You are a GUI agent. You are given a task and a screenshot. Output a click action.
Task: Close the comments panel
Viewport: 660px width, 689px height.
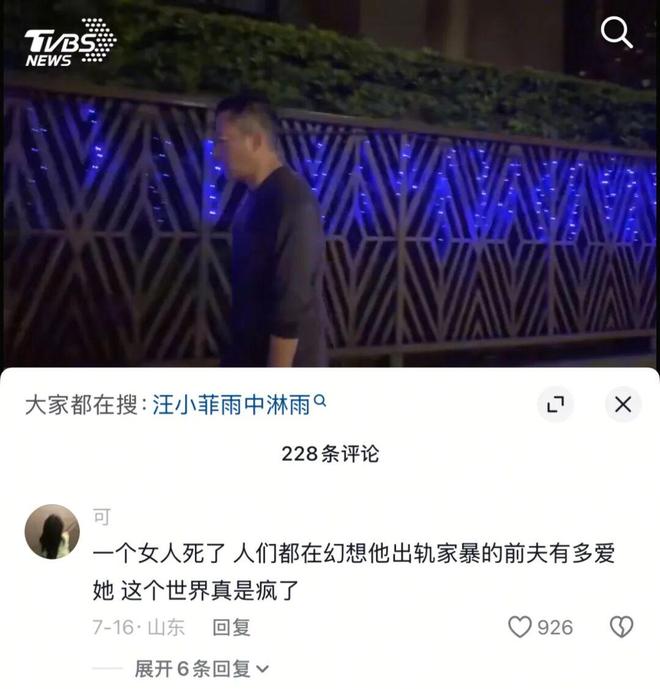[x=622, y=405]
